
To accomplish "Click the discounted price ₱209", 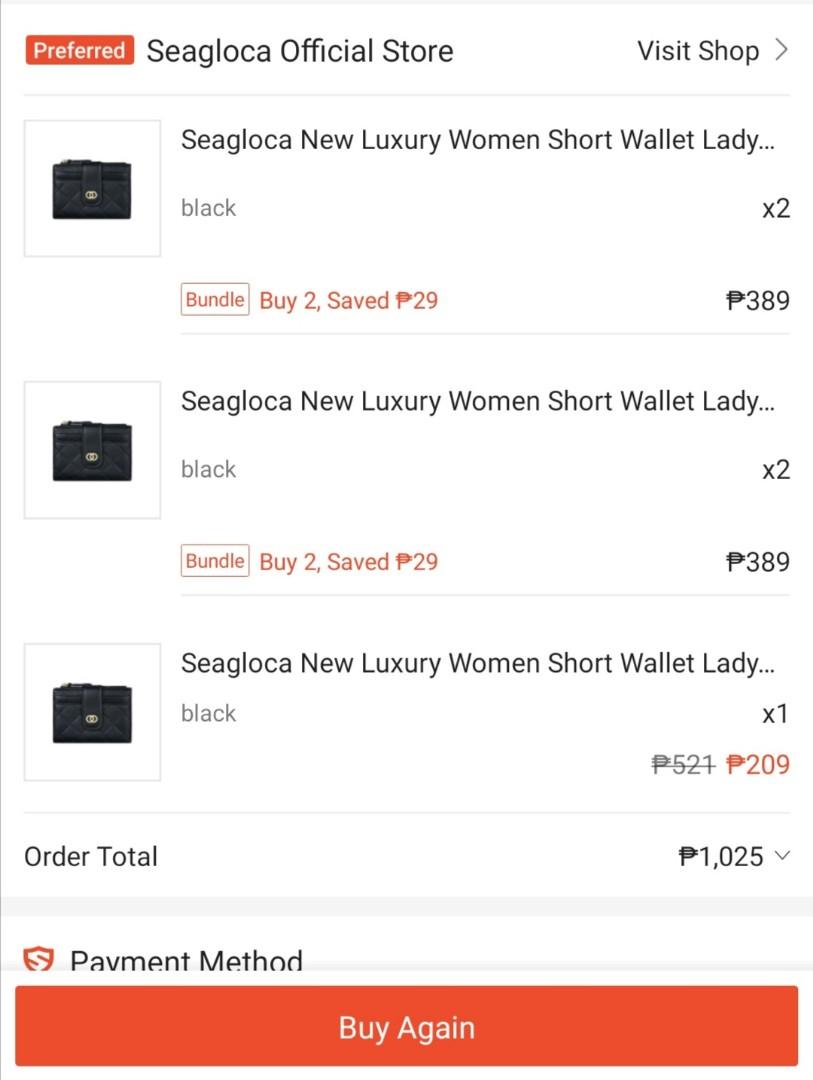I will pyautogui.click(x=758, y=764).
